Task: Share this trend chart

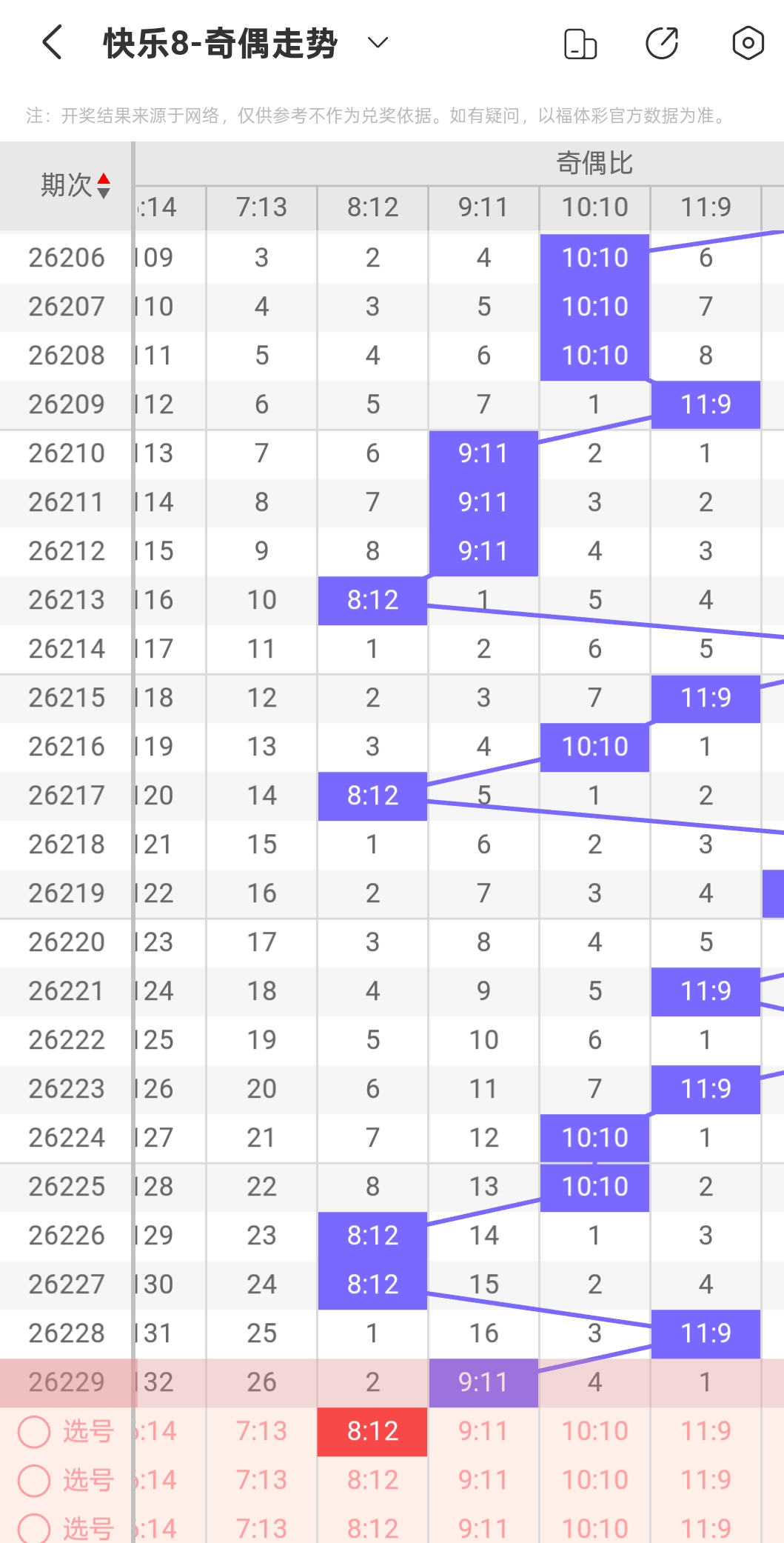Action: point(662,43)
